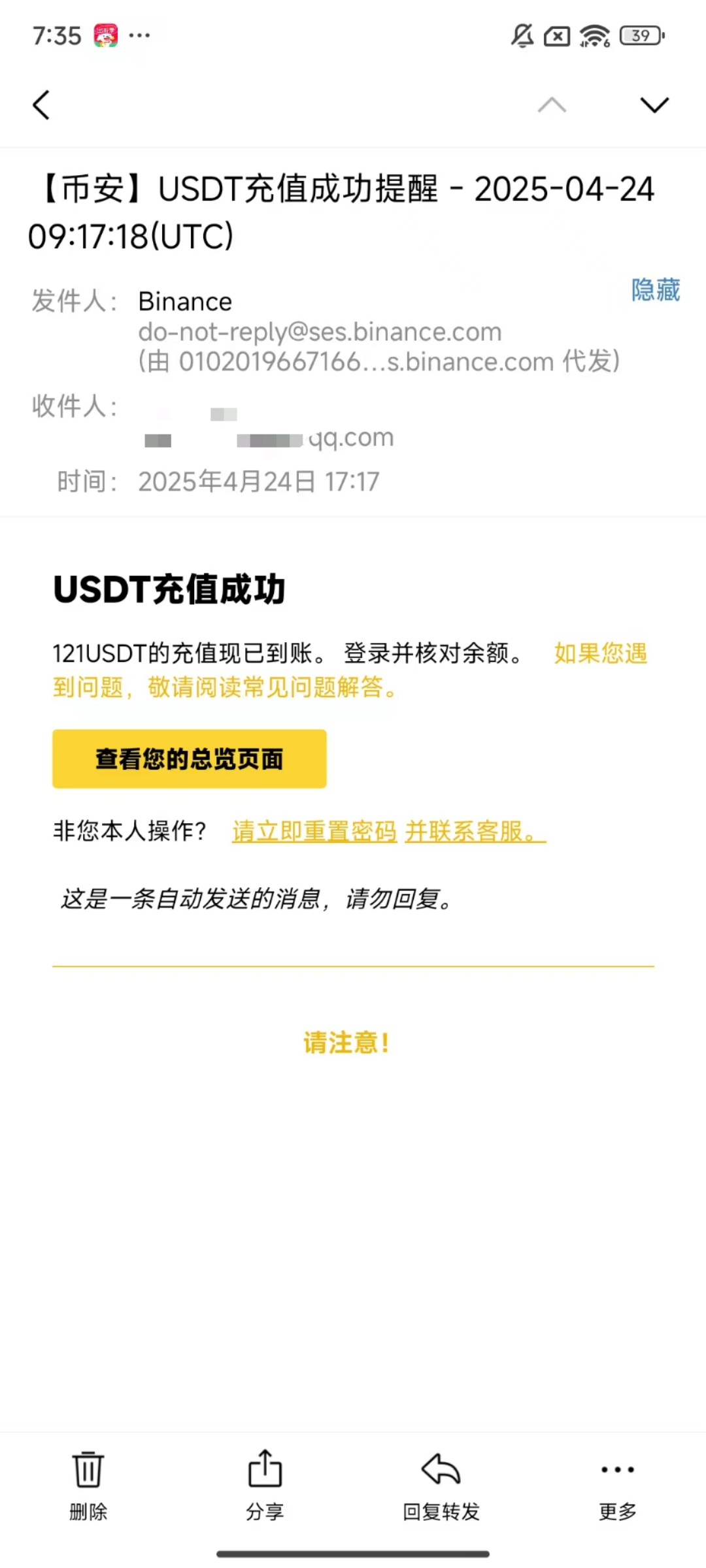Image resolution: width=706 pixels, height=1568 pixels.
Task: Open the 请立即重置密码 link
Action: (314, 831)
